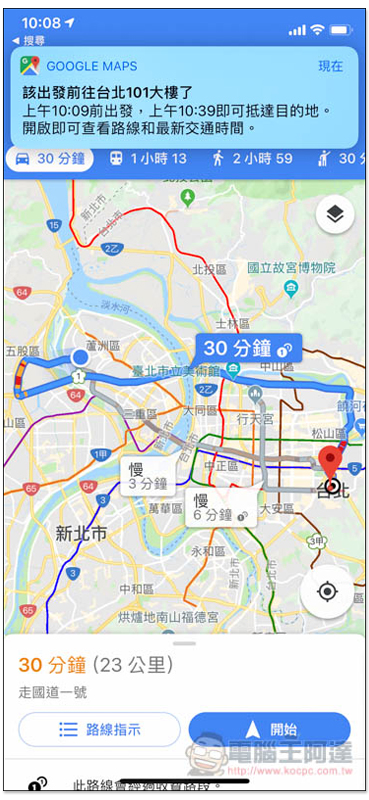Expand the route details sheet handle

pos(184,643)
